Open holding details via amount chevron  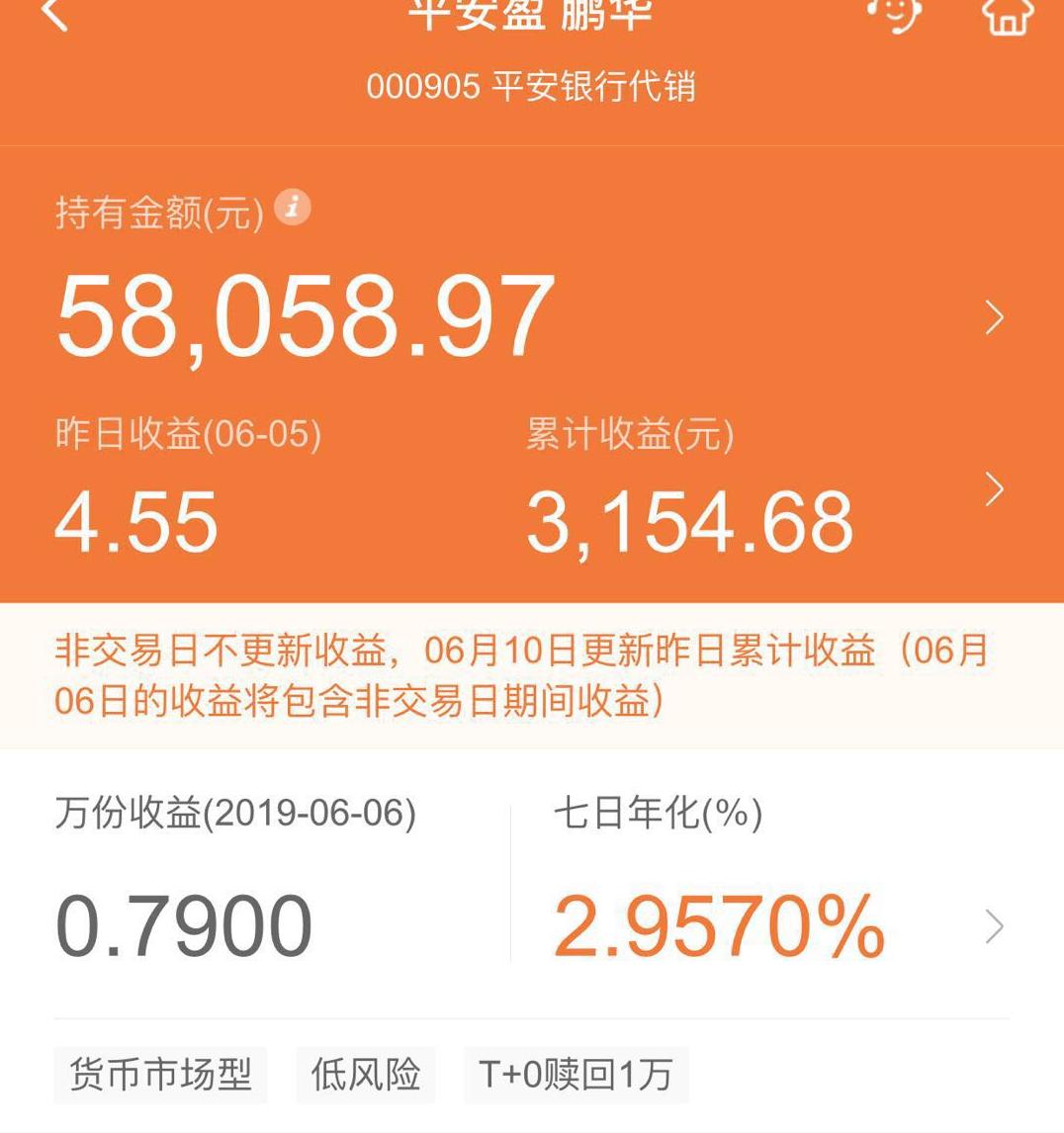tap(993, 316)
